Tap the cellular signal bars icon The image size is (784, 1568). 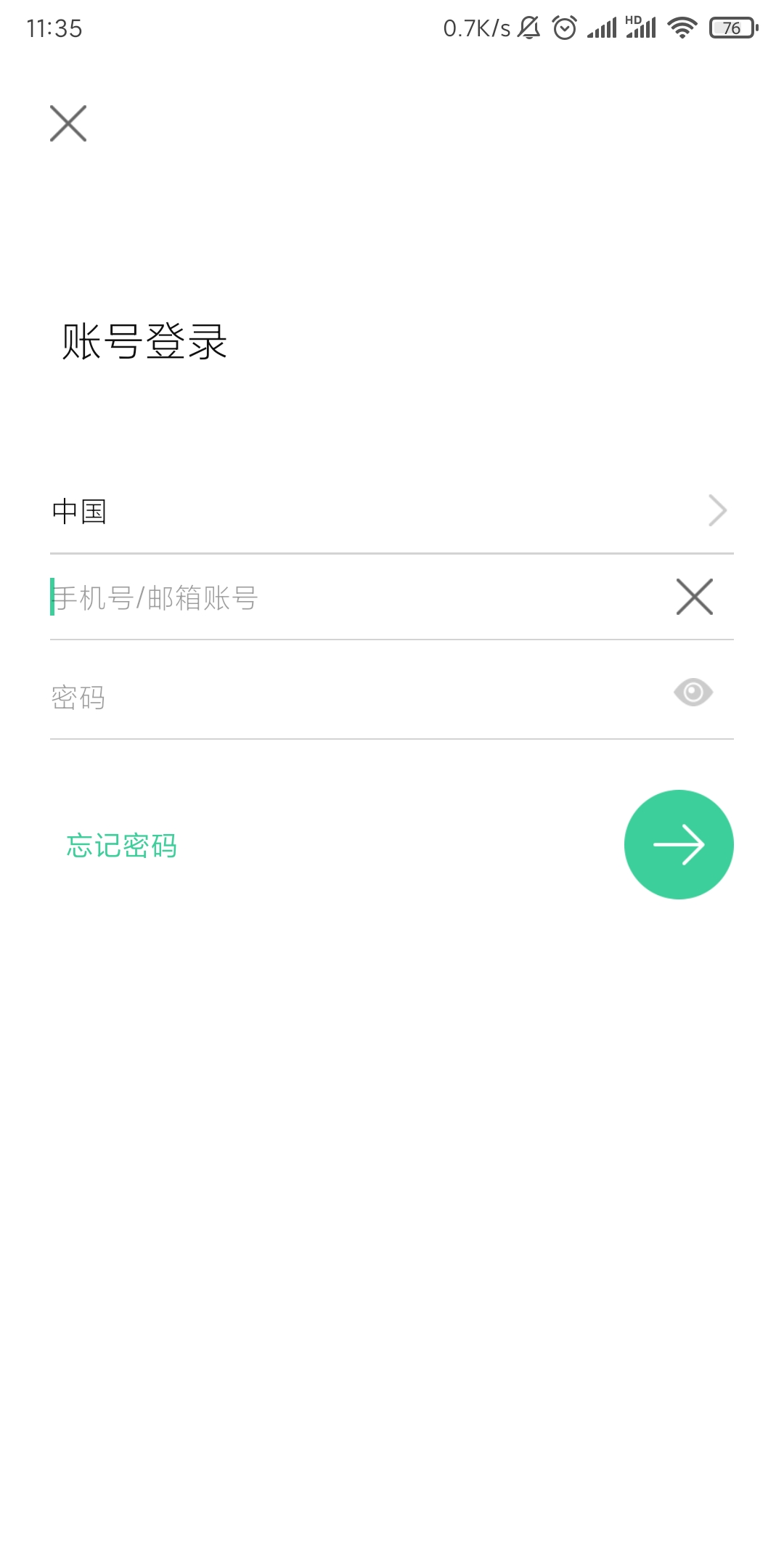pyautogui.click(x=603, y=29)
